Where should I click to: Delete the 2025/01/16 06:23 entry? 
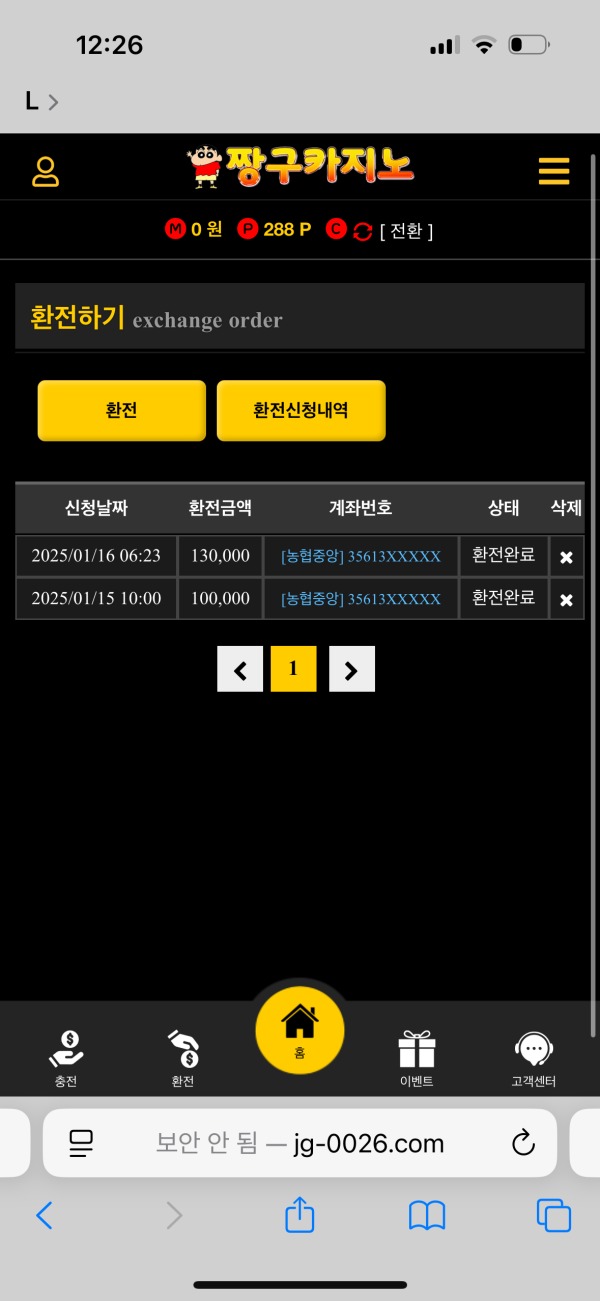(566, 557)
